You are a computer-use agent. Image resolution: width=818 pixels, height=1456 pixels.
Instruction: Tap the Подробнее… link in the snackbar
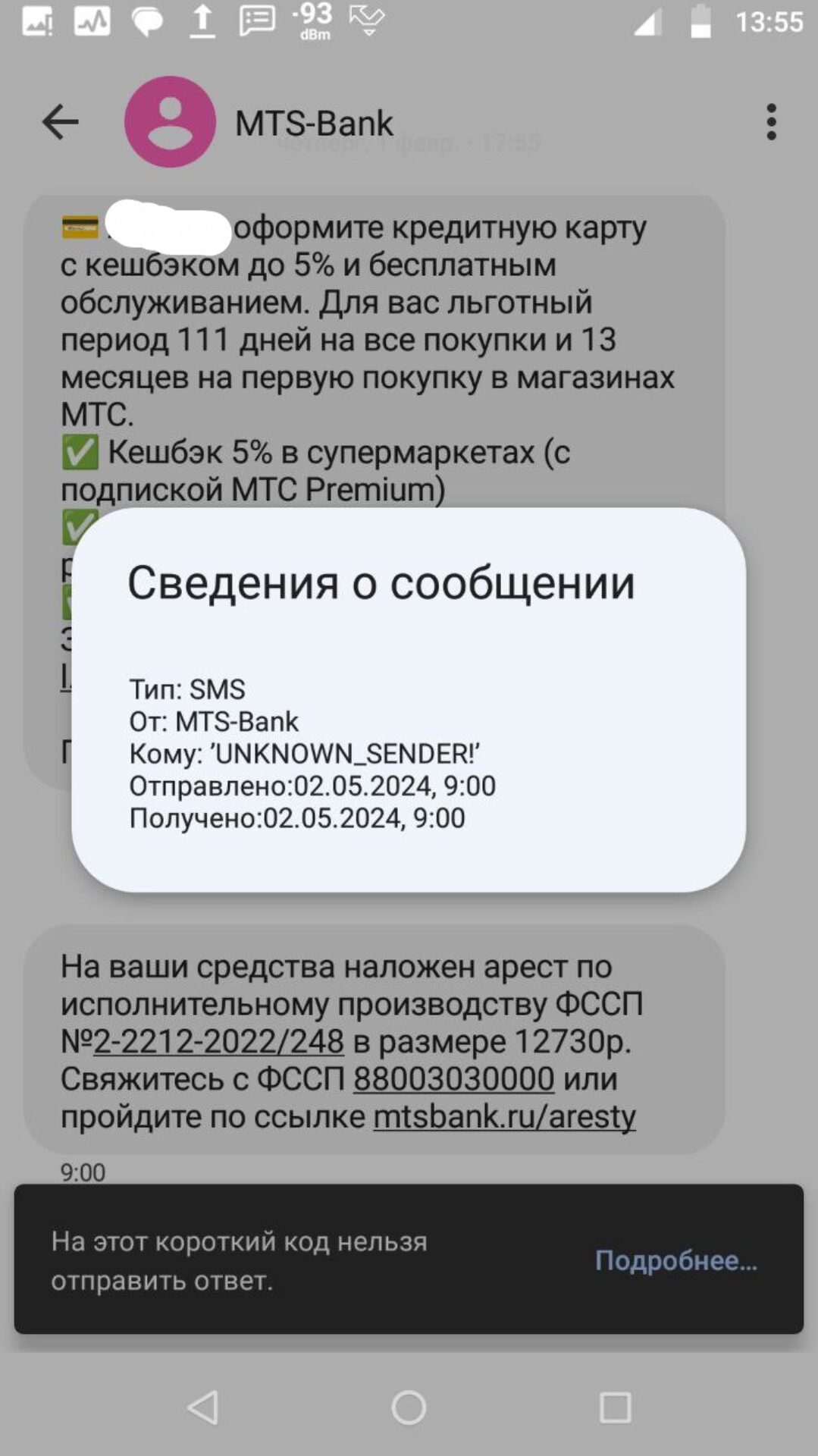click(x=675, y=1260)
